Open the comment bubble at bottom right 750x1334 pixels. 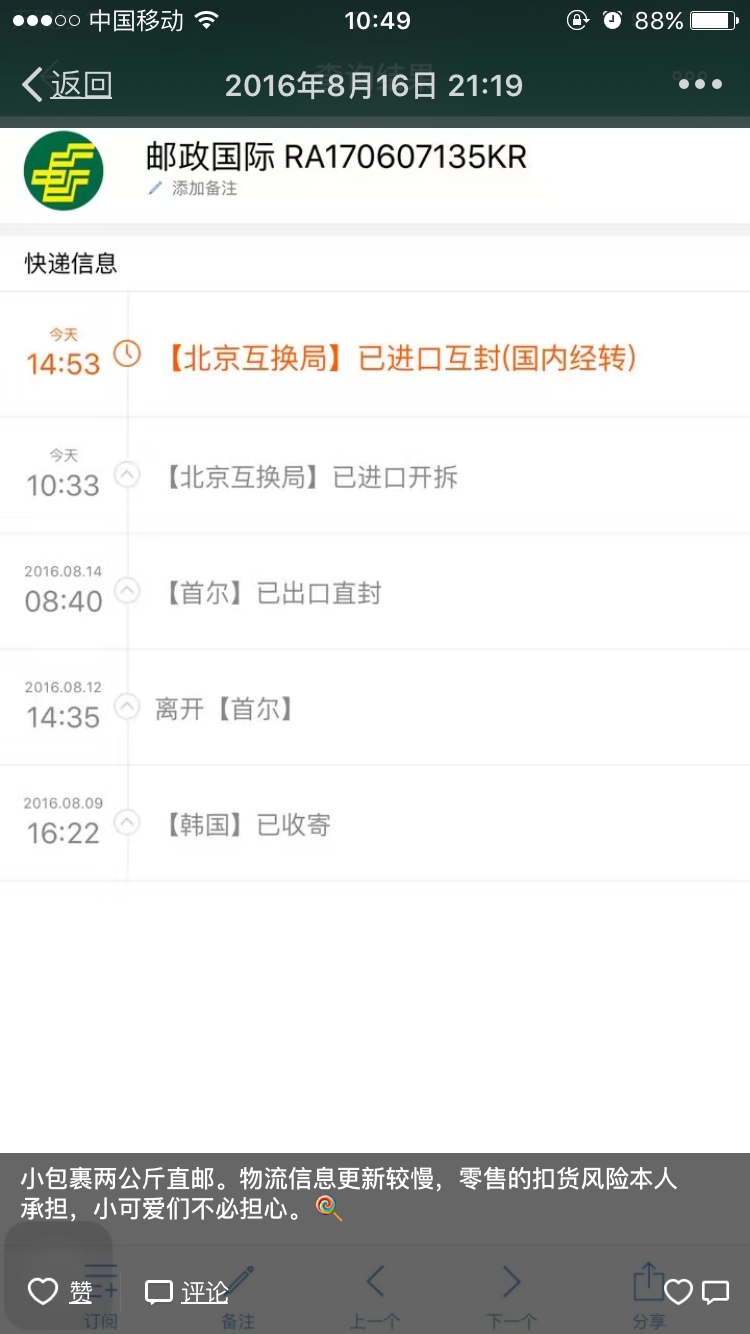(x=715, y=1292)
